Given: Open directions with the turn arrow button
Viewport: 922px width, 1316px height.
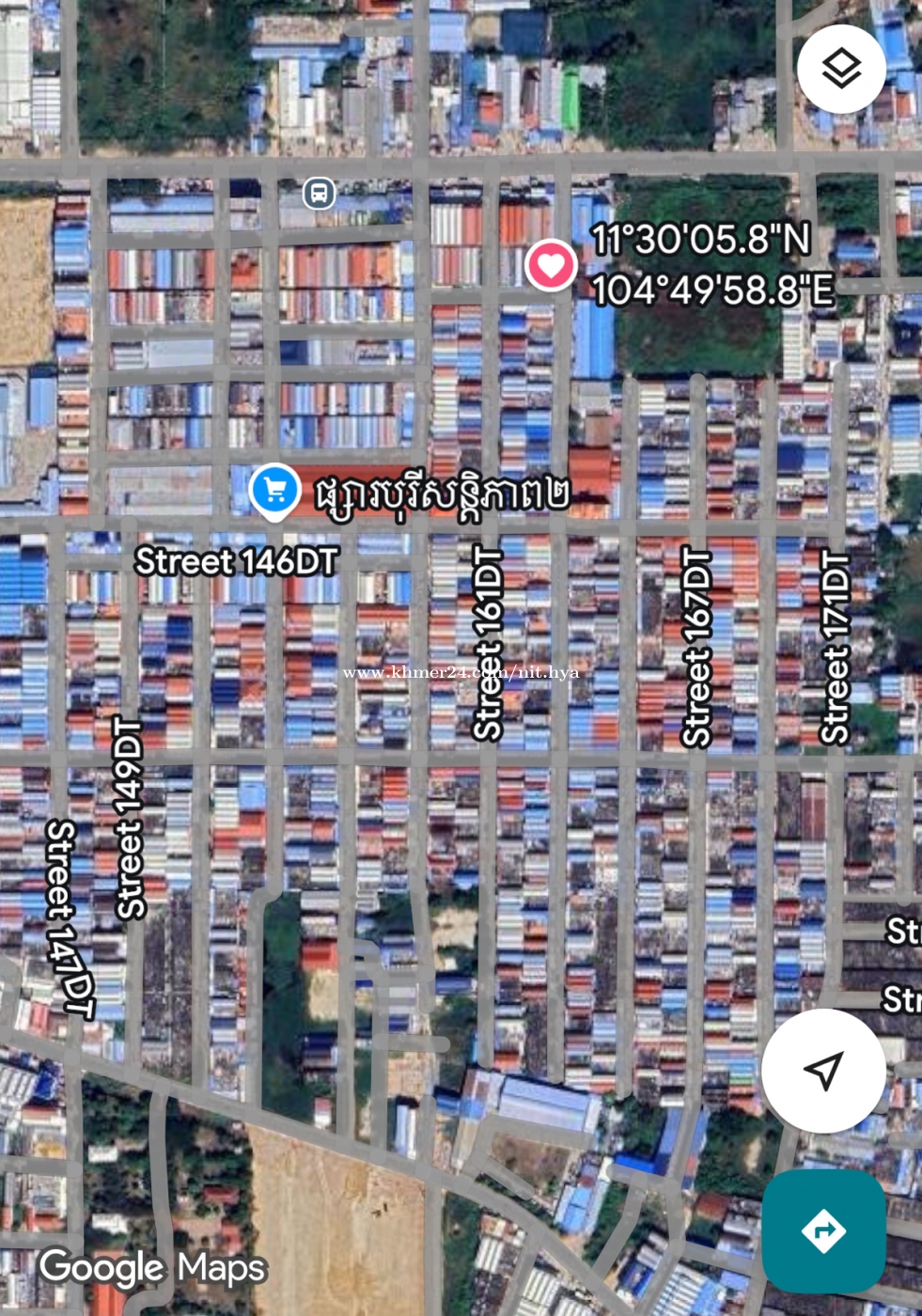Looking at the screenshot, I should [x=823, y=1230].
